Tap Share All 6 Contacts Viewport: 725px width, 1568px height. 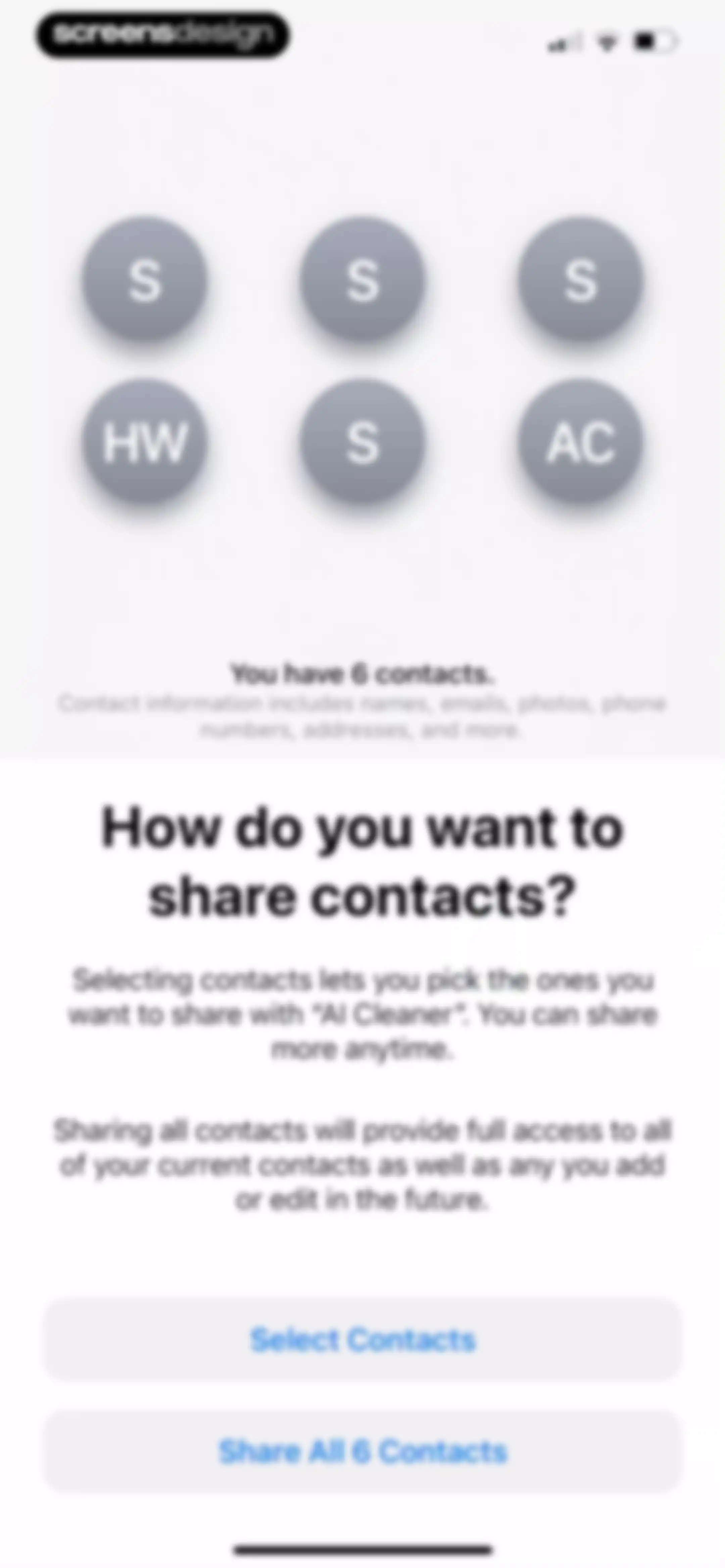(x=362, y=1451)
